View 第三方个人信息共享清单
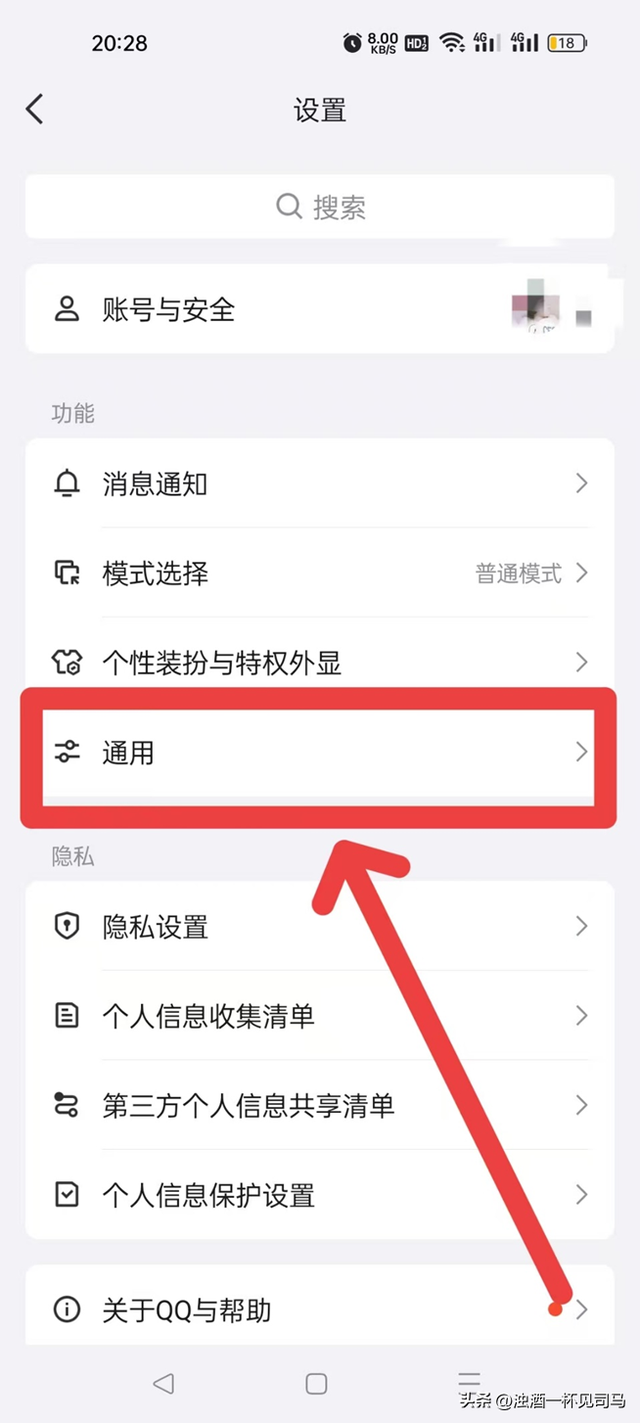The image size is (640, 1423). [x=320, y=1106]
